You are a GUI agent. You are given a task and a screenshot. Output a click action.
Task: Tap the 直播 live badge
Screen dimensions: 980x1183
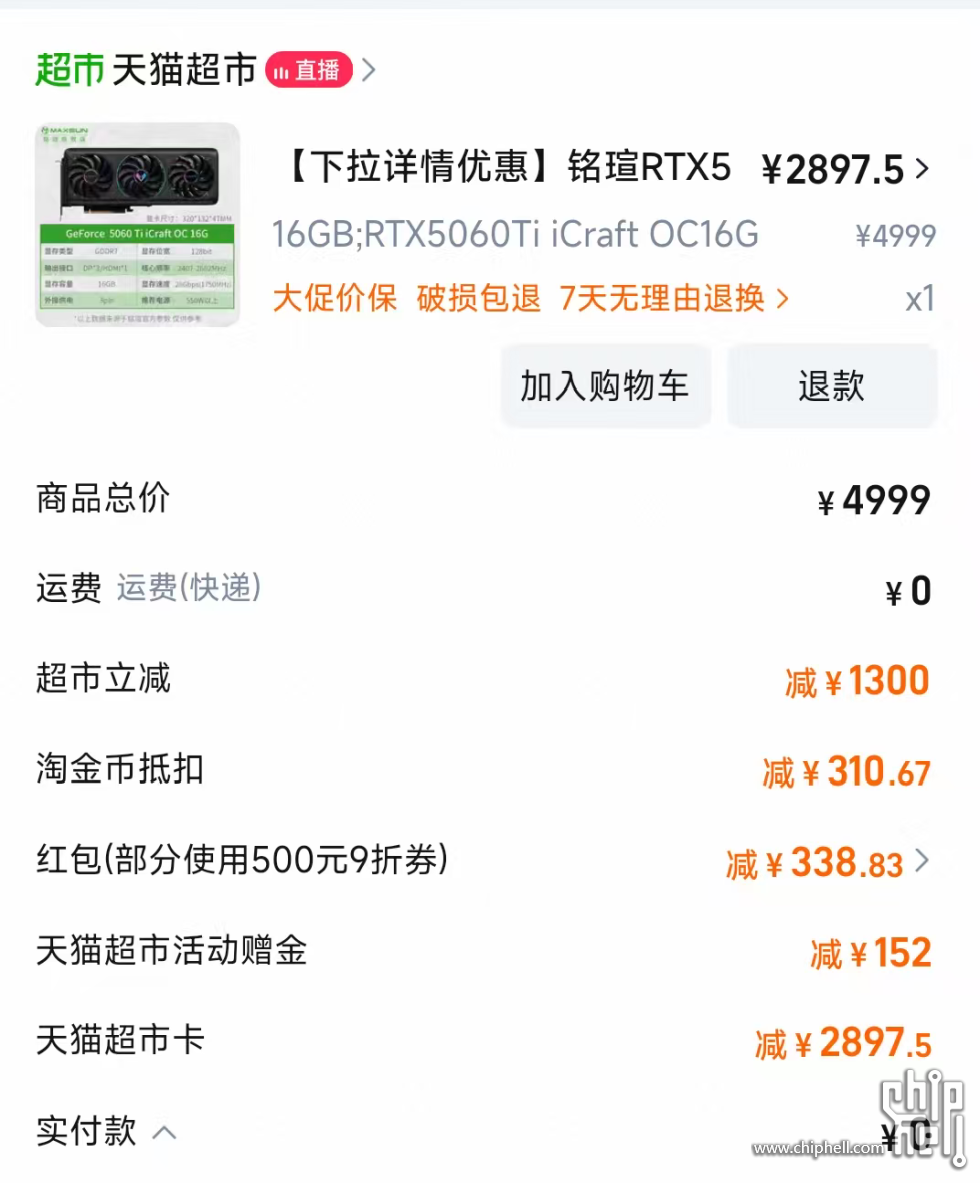[309, 70]
